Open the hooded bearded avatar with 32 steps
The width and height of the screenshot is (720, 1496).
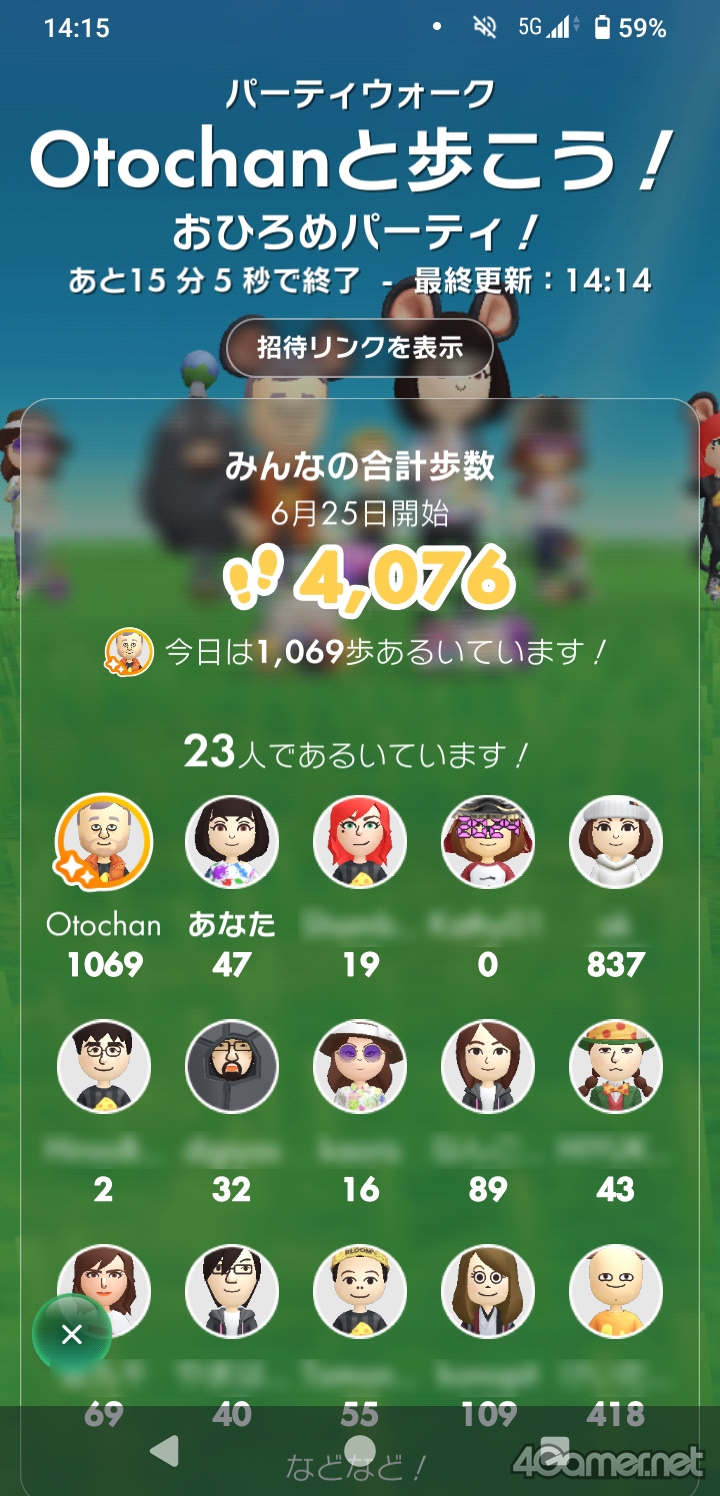pos(232,1067)
